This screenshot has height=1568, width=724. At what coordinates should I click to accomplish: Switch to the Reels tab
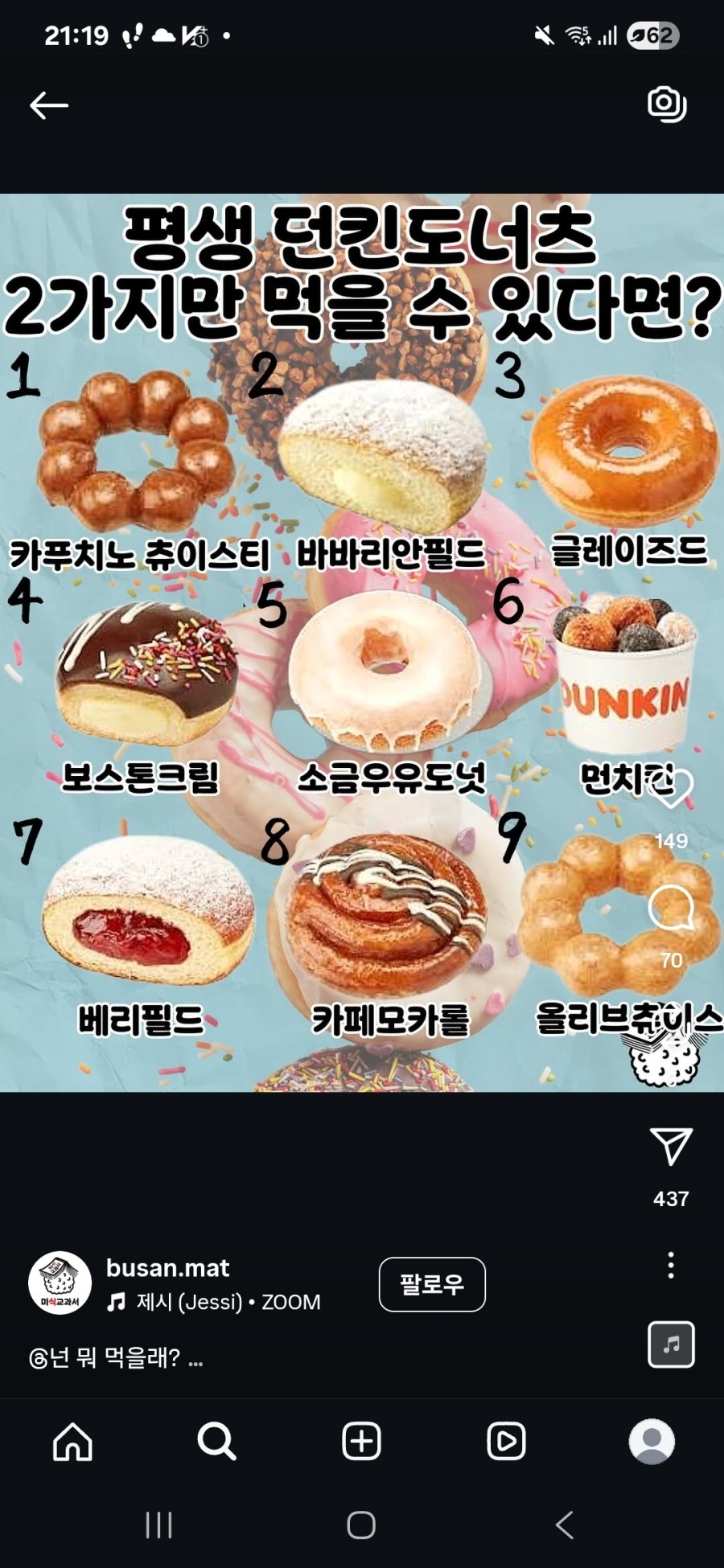point(507,1441)
